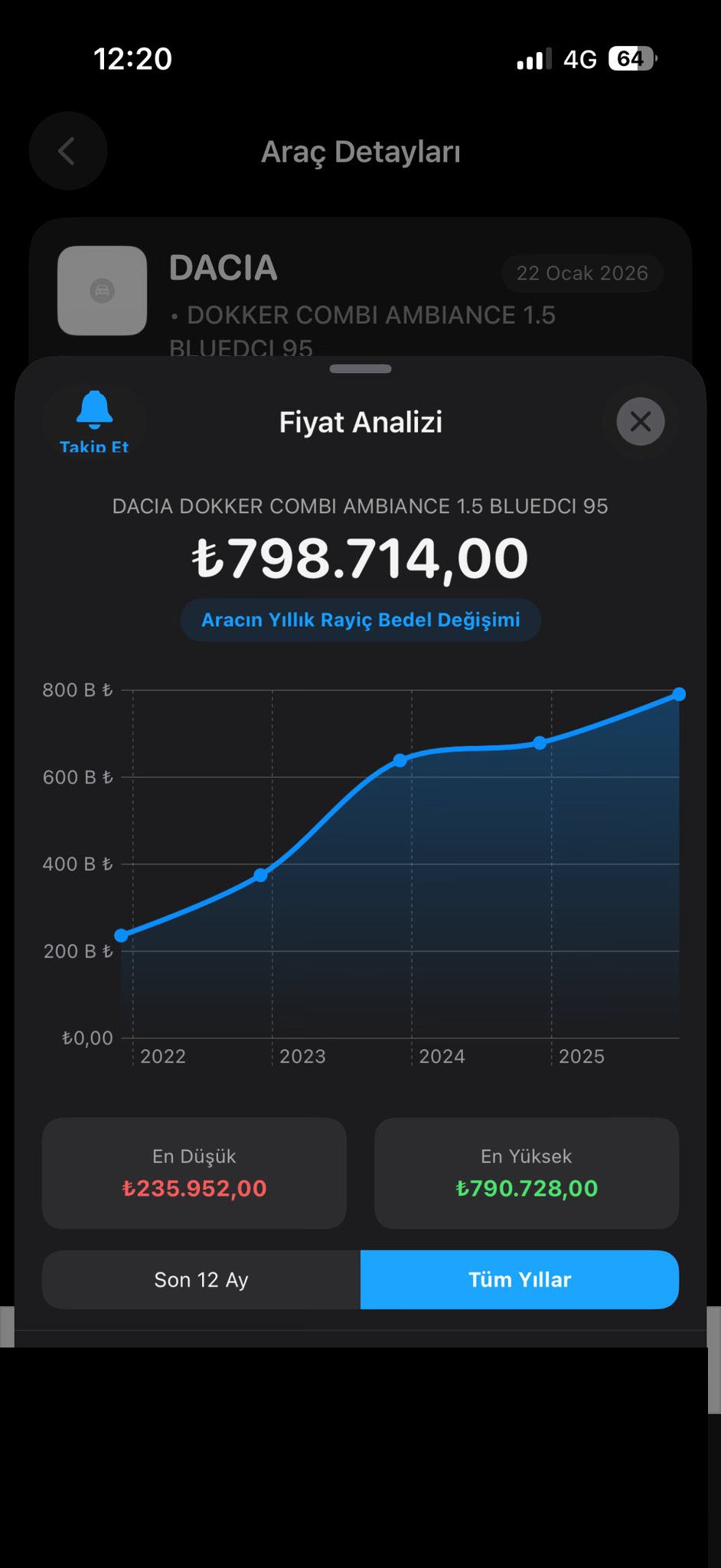721x1568 pixels.
Task: Select the Tüm Yıllar segment
Action: (520, 1279)
